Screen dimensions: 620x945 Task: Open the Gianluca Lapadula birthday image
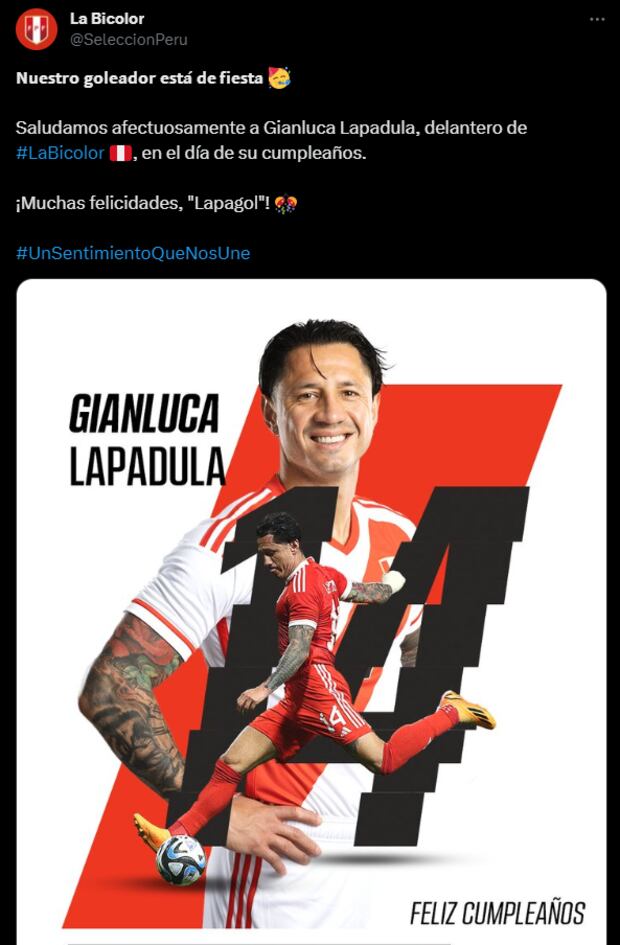coord(311,610)
